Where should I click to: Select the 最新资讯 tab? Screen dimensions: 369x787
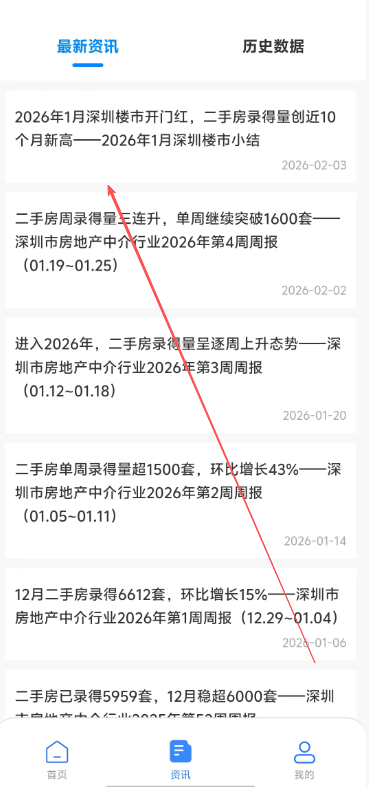[x=88, y=47]
